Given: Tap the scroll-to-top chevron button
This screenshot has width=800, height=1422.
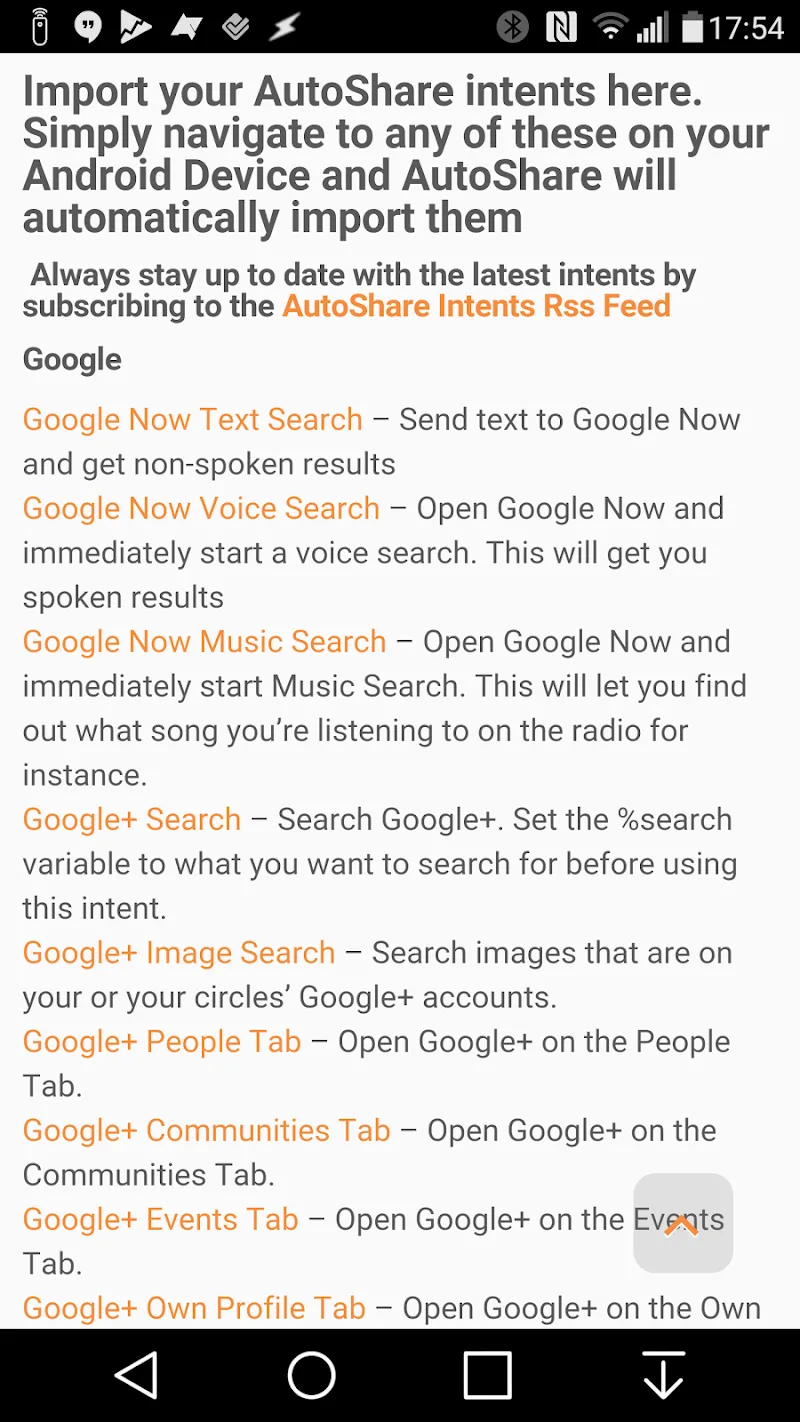Looking at the screenshot, I should tap(683, 1222).
